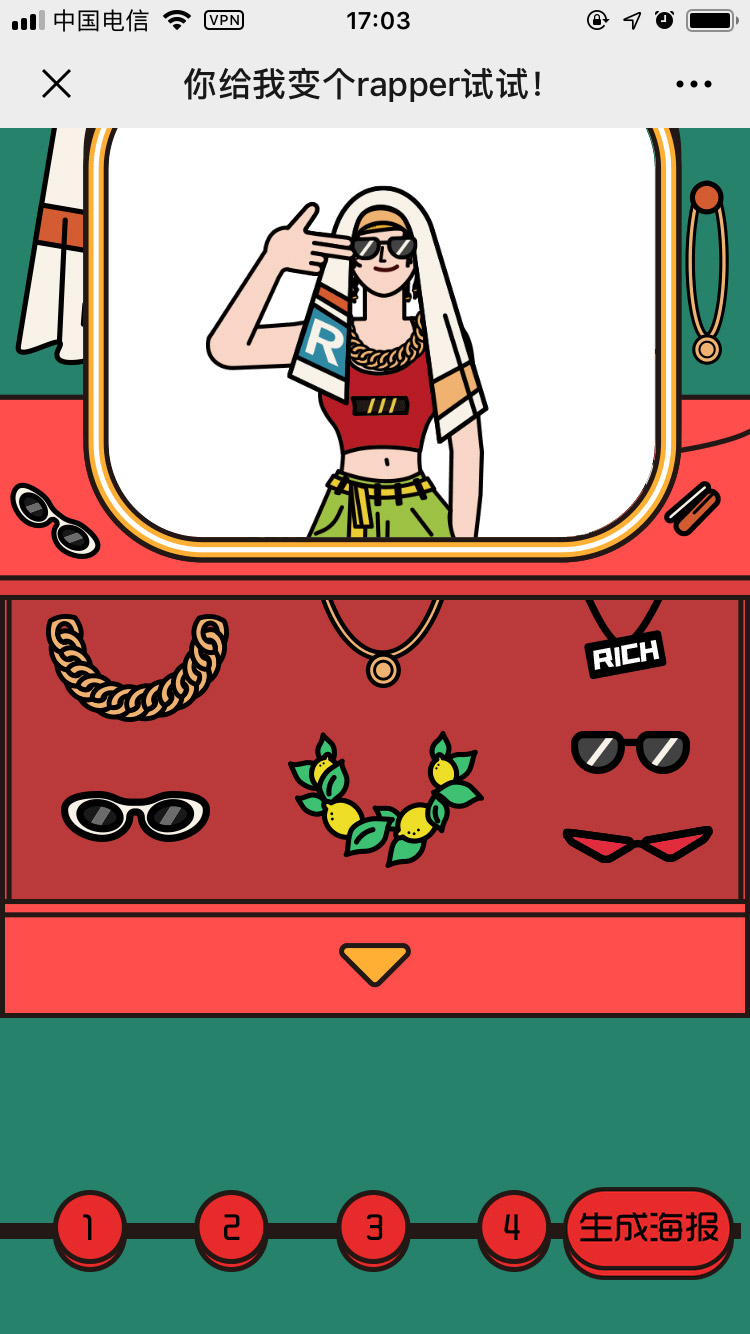Viewport: 750px width, 1334px height.
Task: Open step 4
Action: pyautogui.click(x=513, y=1227)
